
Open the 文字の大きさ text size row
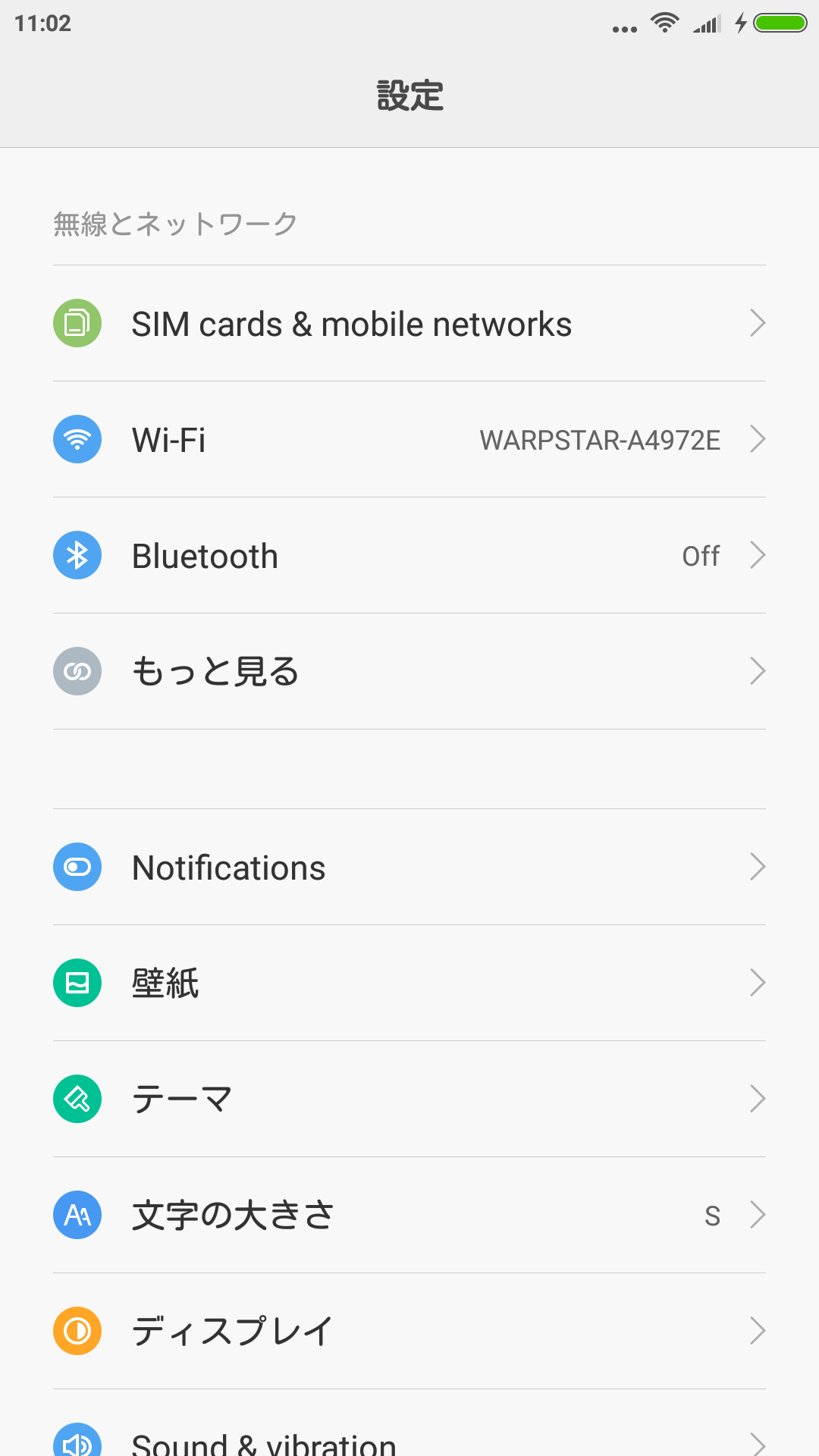click(x=409, y=1215)
